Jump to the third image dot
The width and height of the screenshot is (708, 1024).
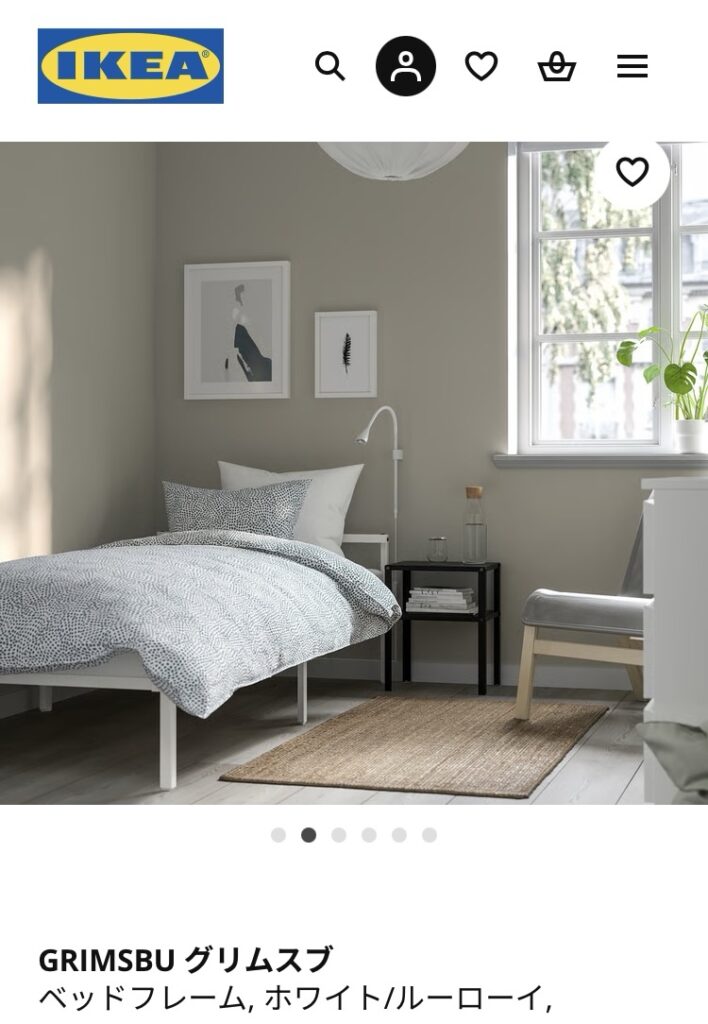click(x=339, y=835)
